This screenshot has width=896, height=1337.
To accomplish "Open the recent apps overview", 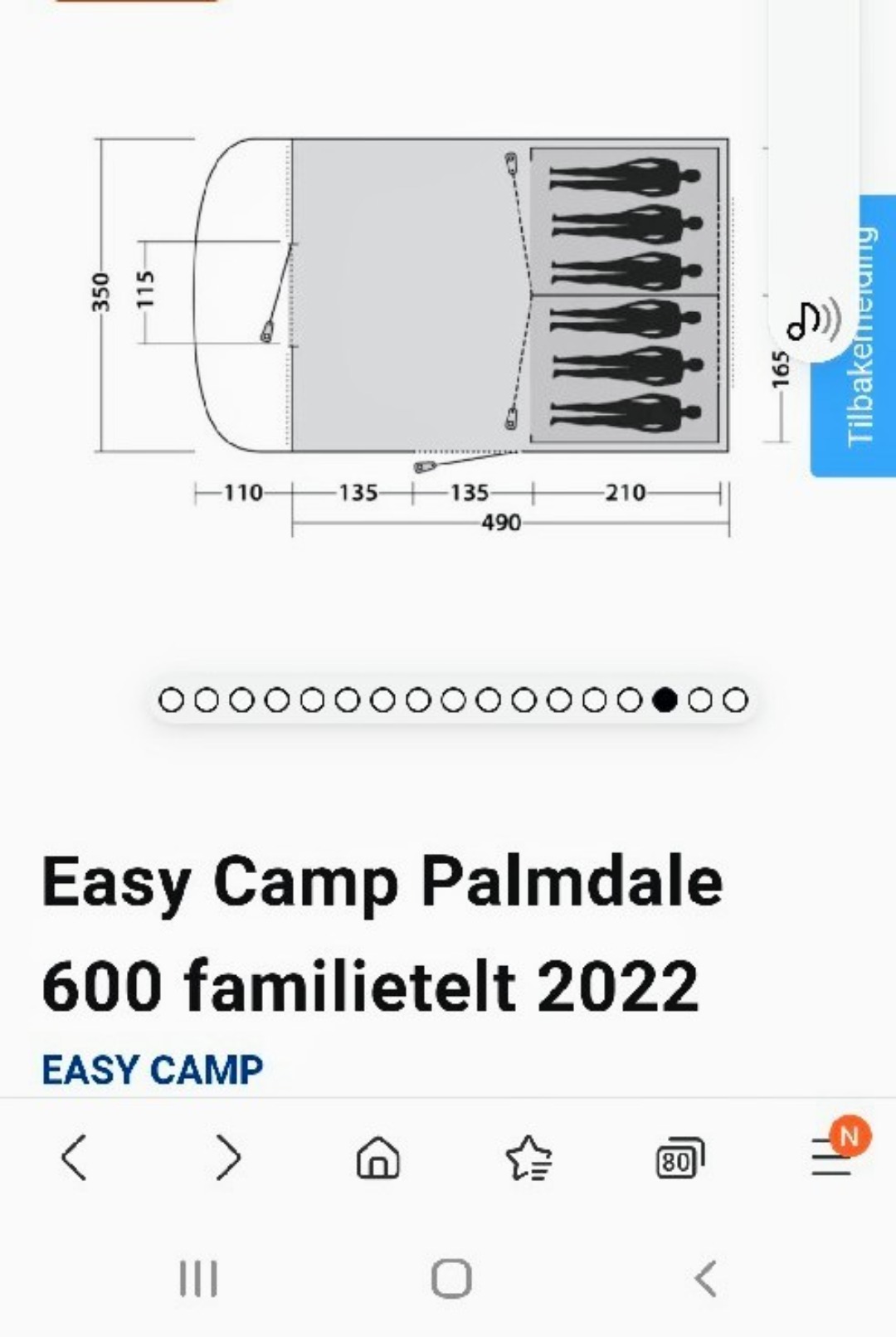I will [x=198, y=1278].
